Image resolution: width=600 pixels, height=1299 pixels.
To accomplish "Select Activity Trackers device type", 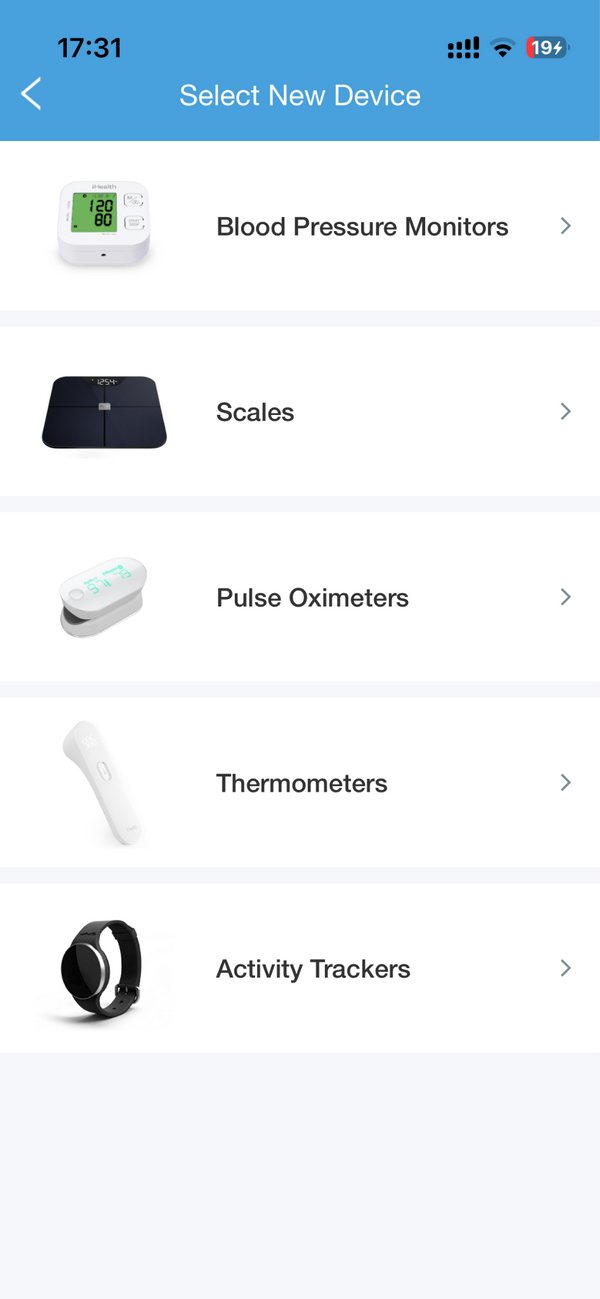I will [x=313, y=969].
